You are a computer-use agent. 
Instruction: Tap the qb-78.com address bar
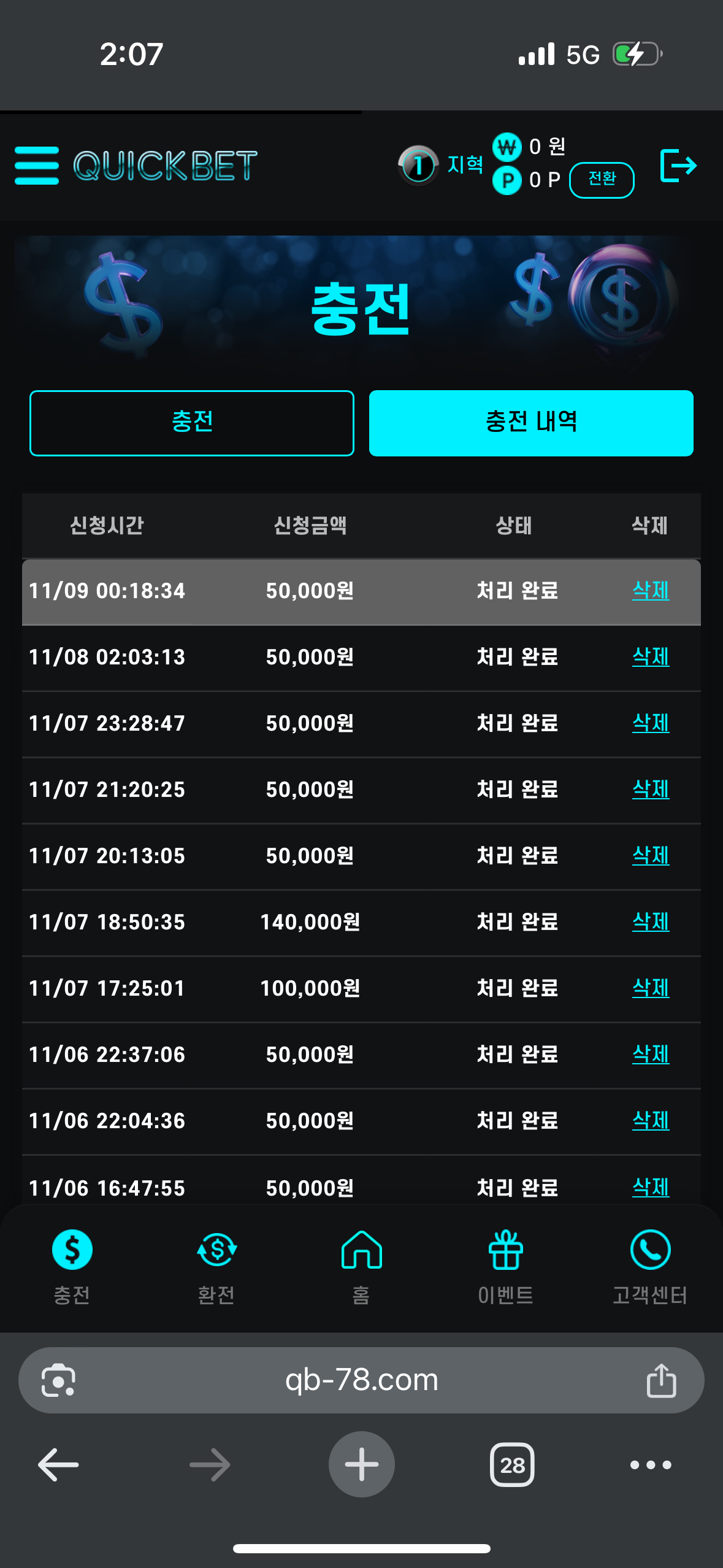pyautogui.click(x=361, y=1380)
